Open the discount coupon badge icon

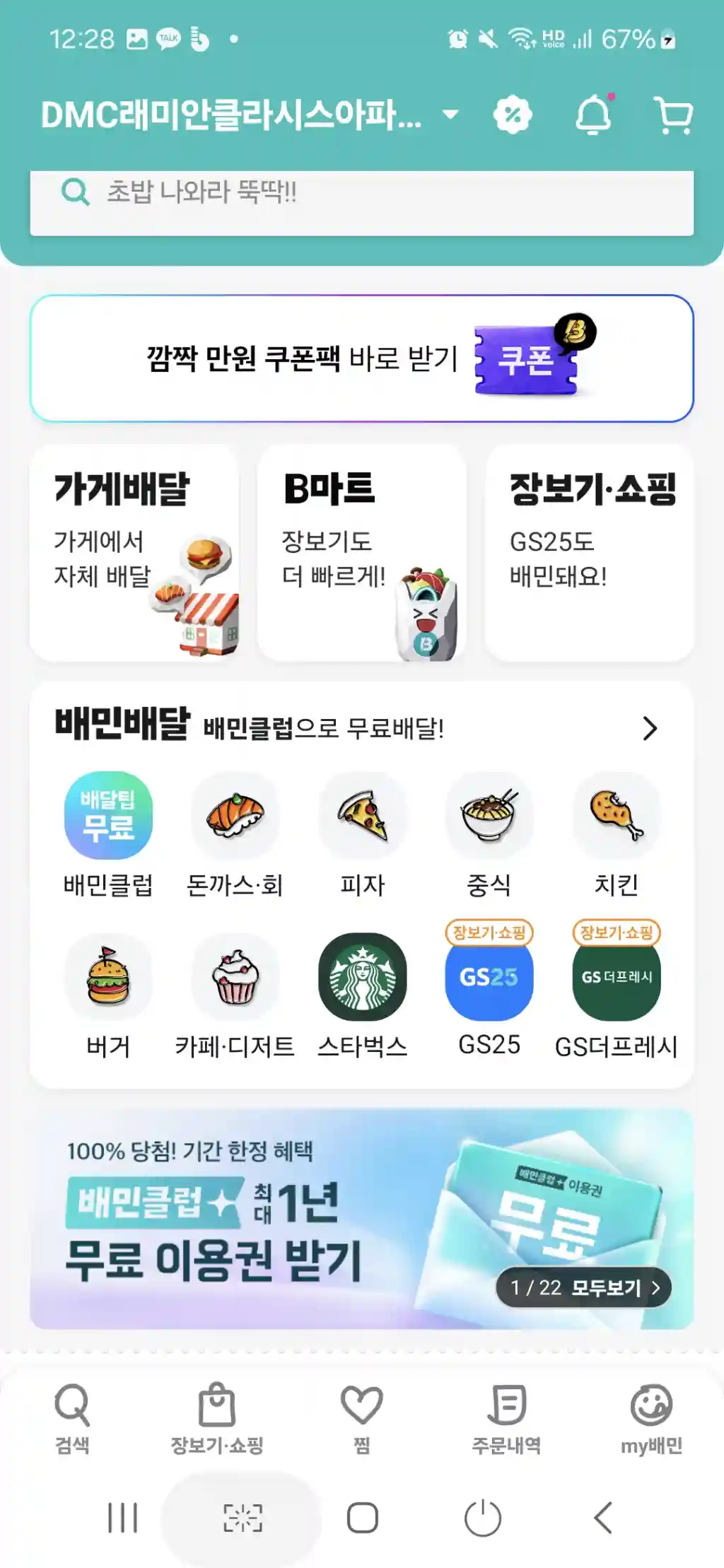(x=513, y=115)
